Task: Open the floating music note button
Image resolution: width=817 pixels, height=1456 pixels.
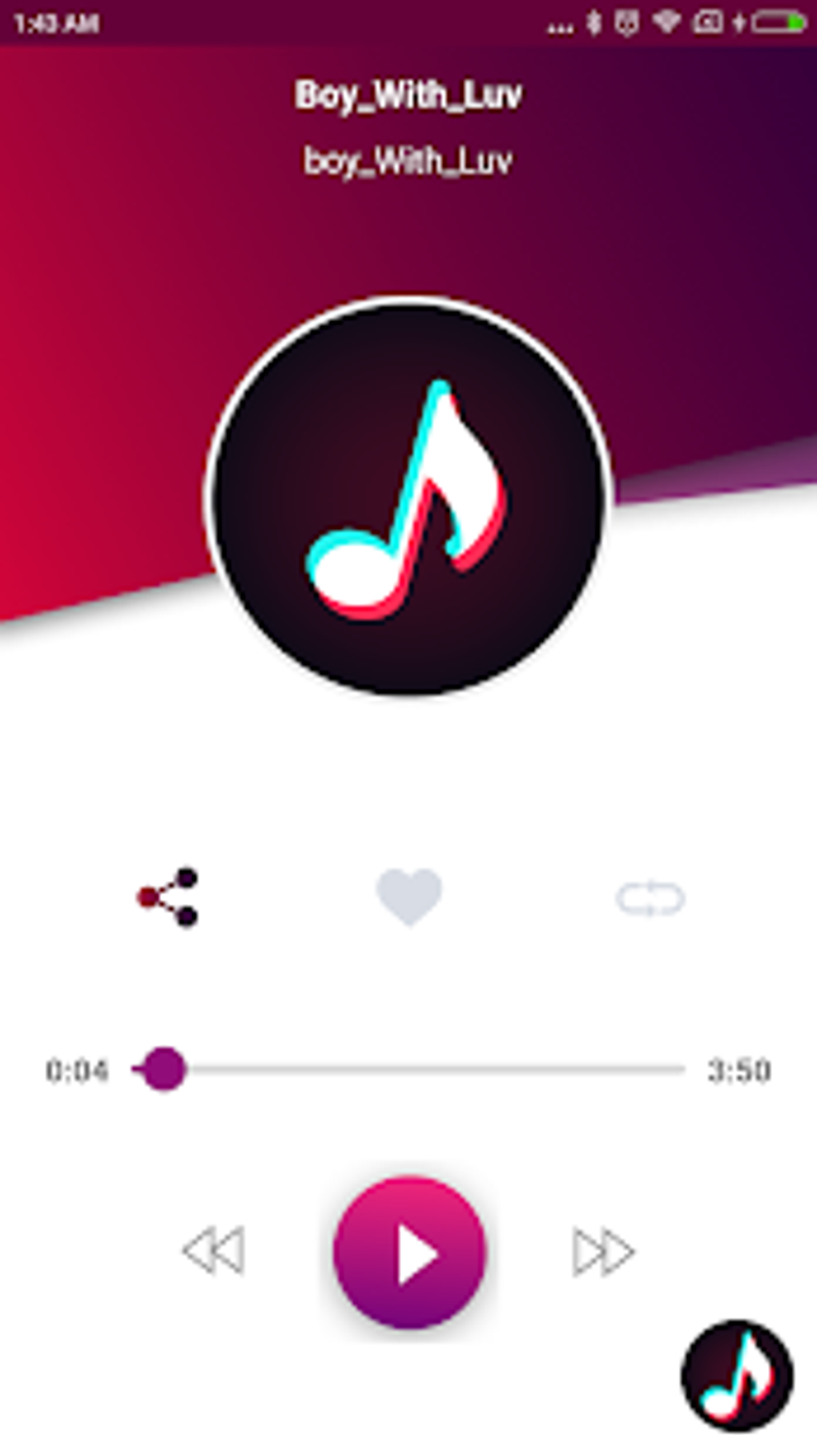Action: click(737, 1375)
